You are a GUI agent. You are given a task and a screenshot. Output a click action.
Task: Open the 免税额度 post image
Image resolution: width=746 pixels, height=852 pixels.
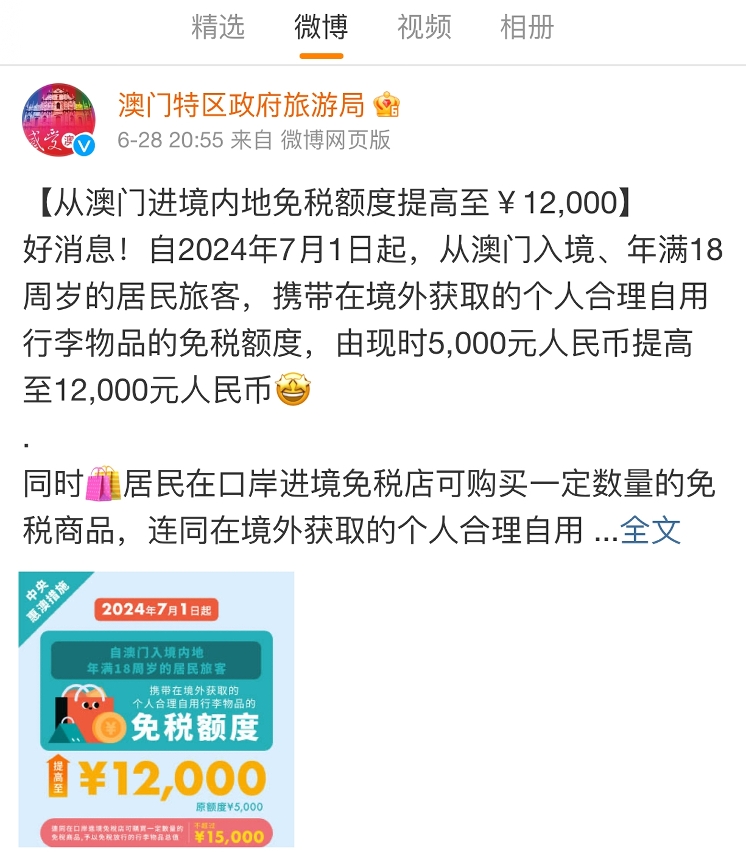pyautogui.click(x=156, y=708)
